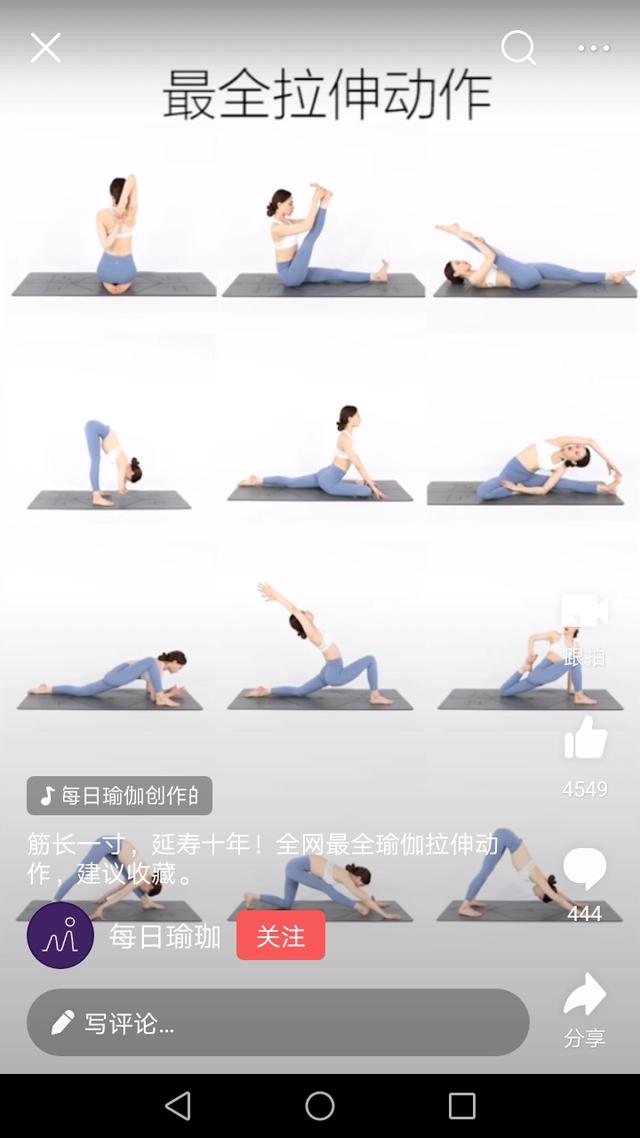Open the search magnifier icon
This screenshot has height=1138, width=640.
(x=518, y=47)
